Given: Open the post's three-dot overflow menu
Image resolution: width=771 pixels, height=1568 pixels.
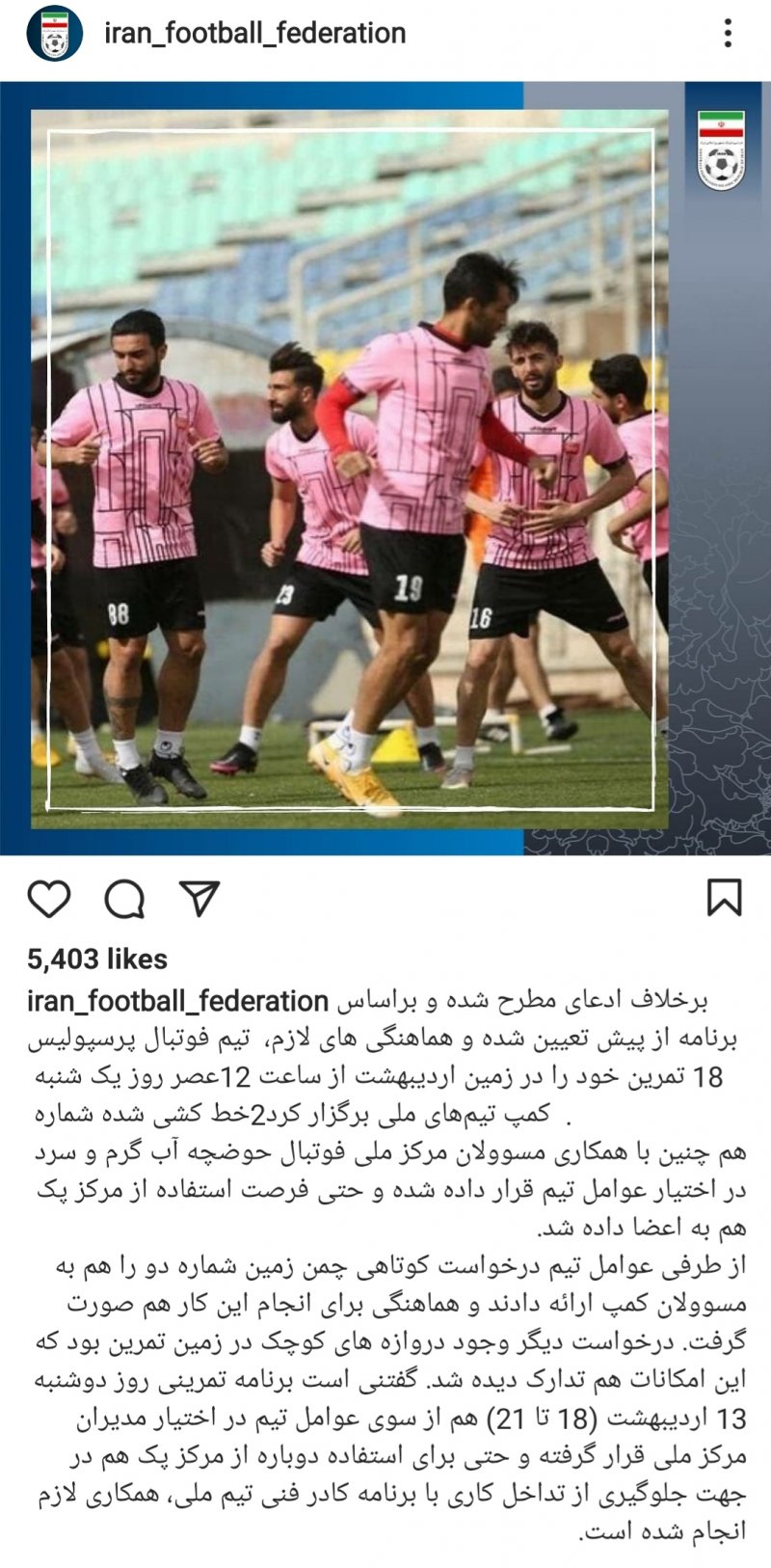Looking at the screenshot, I should click(x=729, y=34).
